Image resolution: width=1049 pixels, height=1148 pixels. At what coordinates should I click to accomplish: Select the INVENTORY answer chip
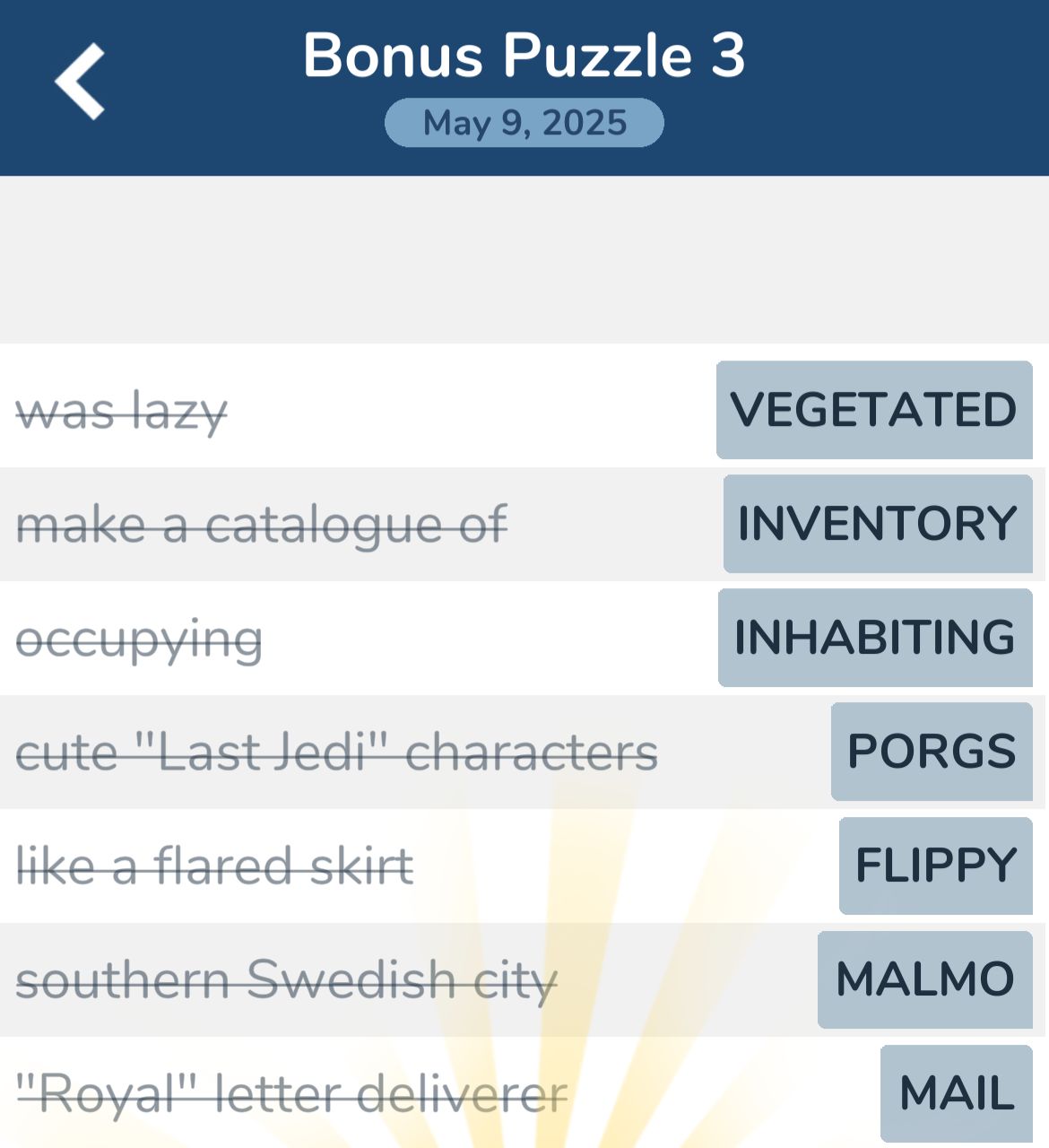[x=878, y=524]
